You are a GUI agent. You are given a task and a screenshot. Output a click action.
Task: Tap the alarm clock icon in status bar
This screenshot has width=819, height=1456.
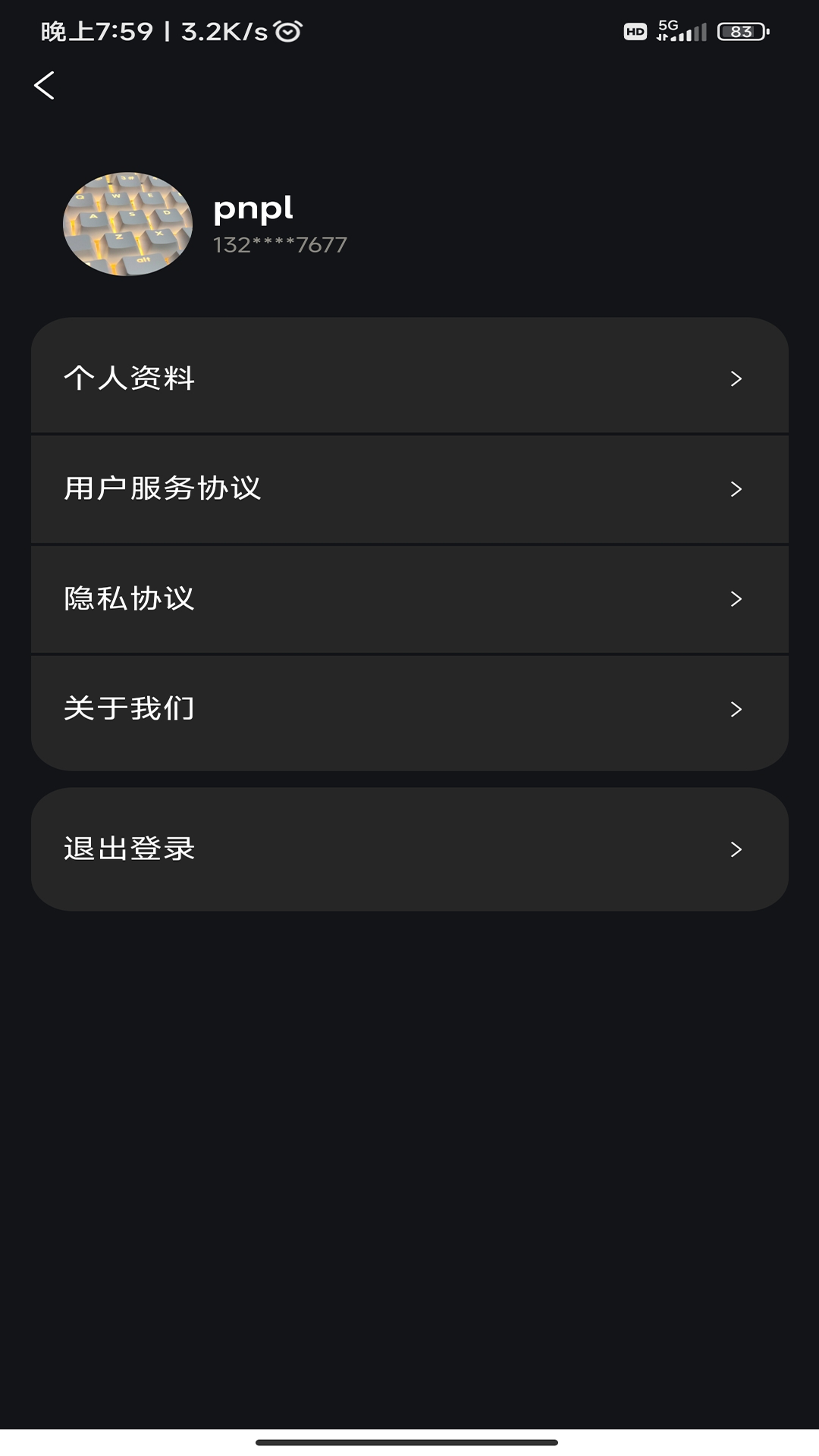(289, 32)
